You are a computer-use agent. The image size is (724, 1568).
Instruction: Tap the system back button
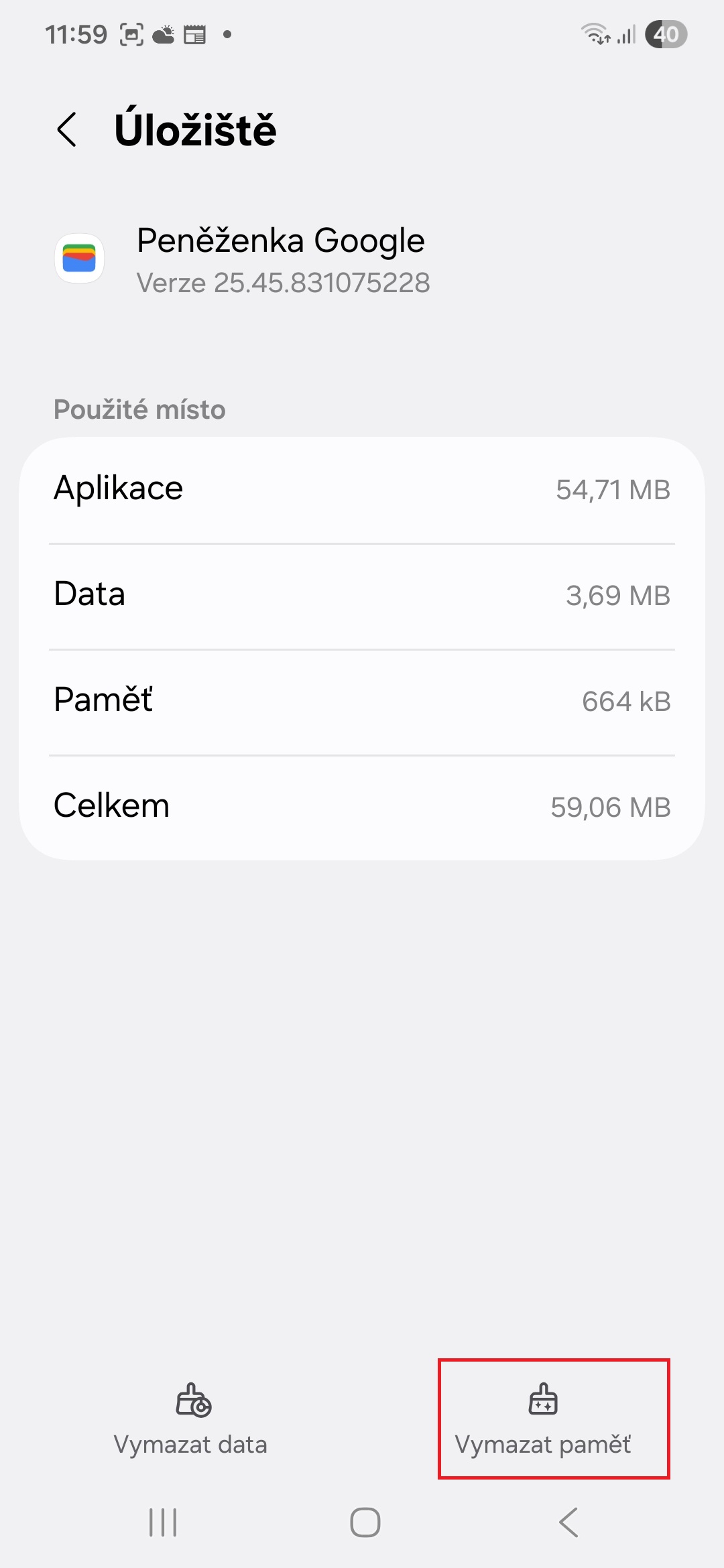click(568, 1522)
